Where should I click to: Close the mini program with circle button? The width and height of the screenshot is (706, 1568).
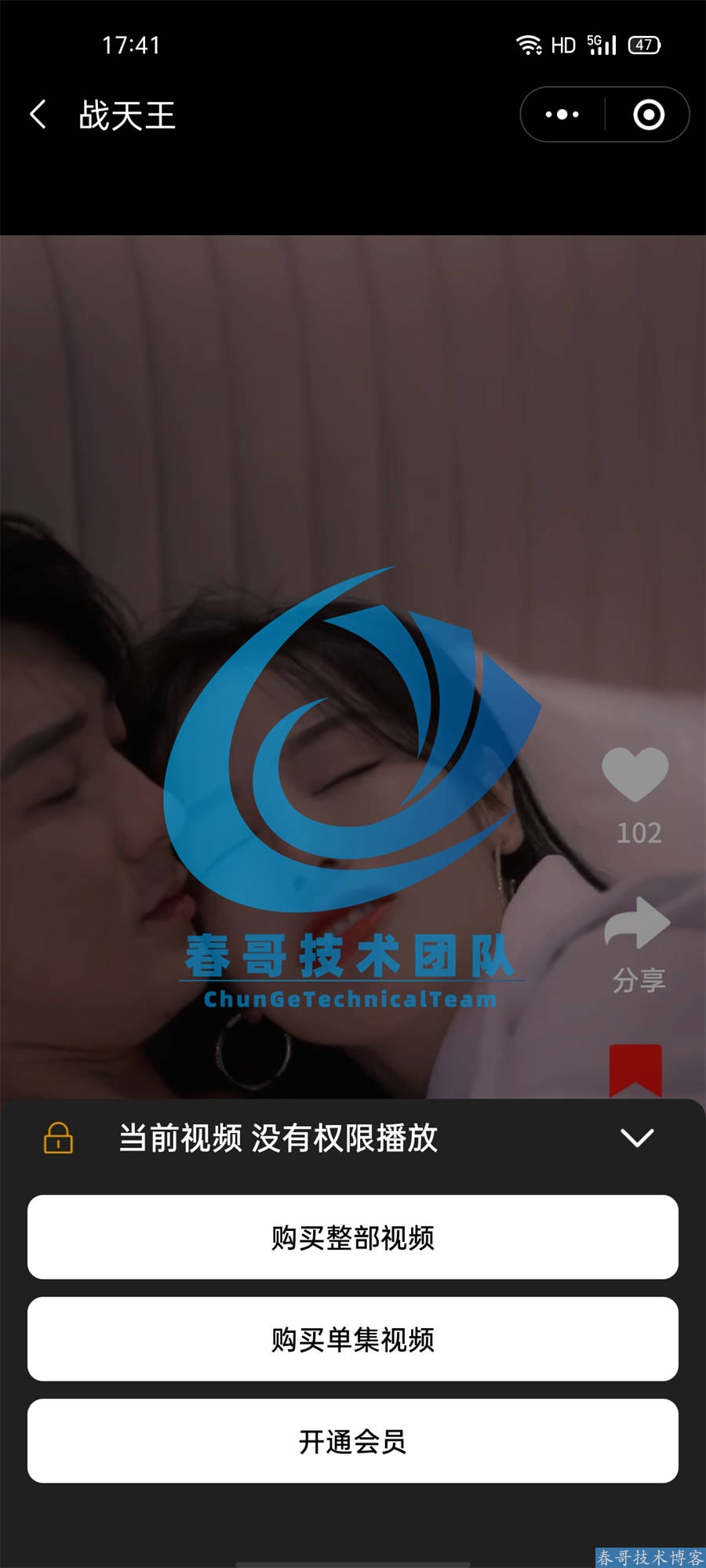point(649,114)
